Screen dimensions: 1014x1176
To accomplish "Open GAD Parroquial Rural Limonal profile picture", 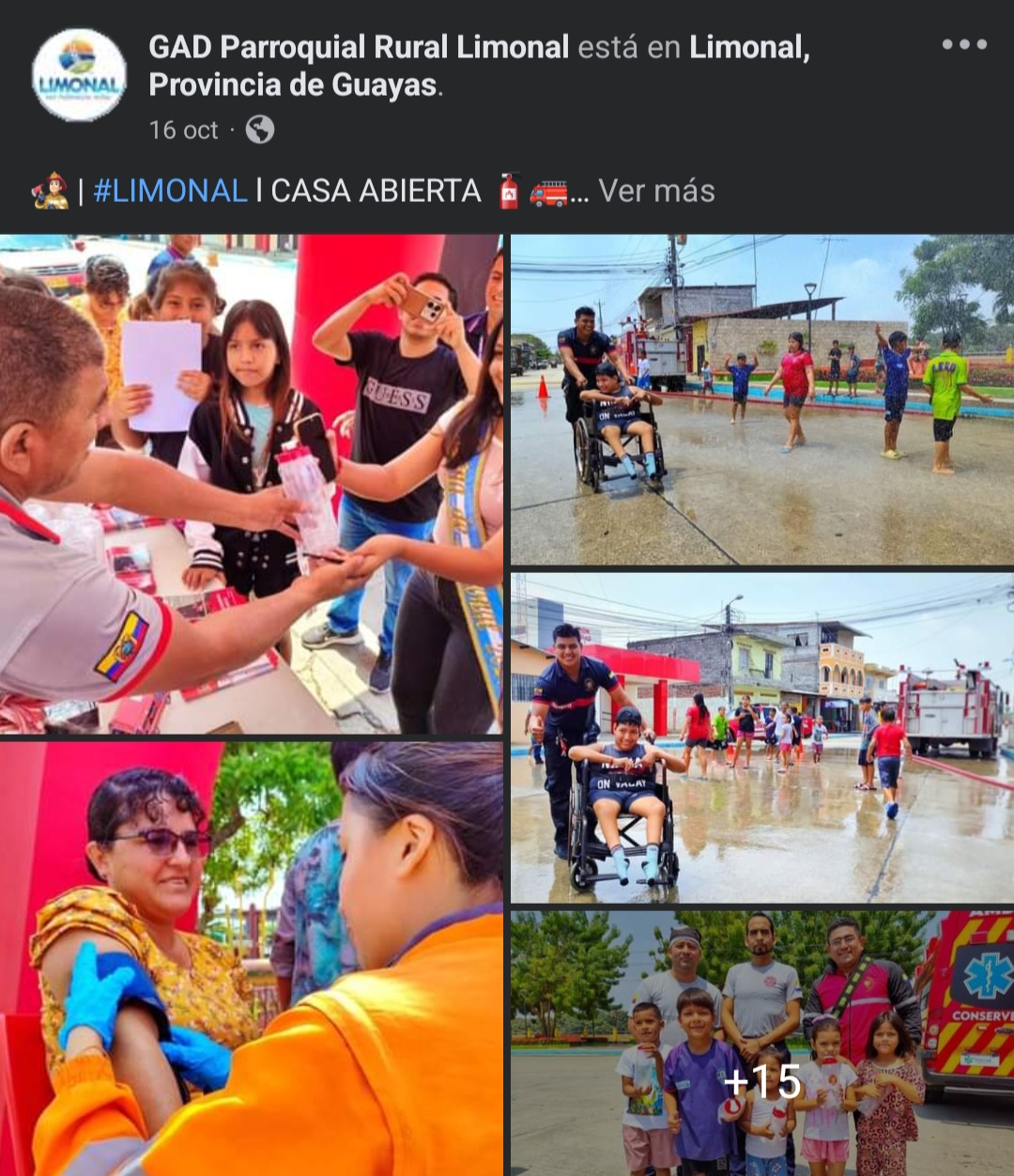I will [x=79, y=76].
